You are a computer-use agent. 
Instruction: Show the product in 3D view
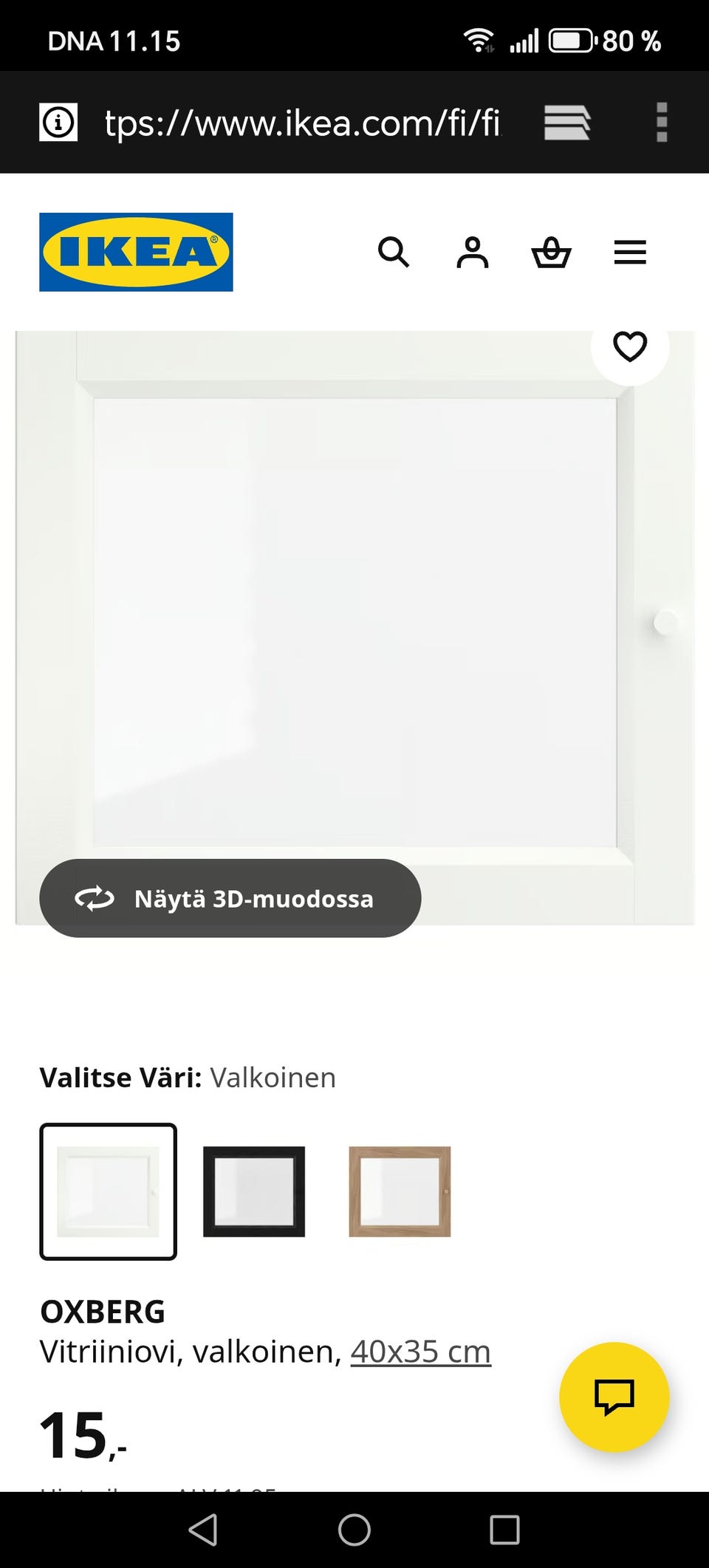(x=230, y=898)
